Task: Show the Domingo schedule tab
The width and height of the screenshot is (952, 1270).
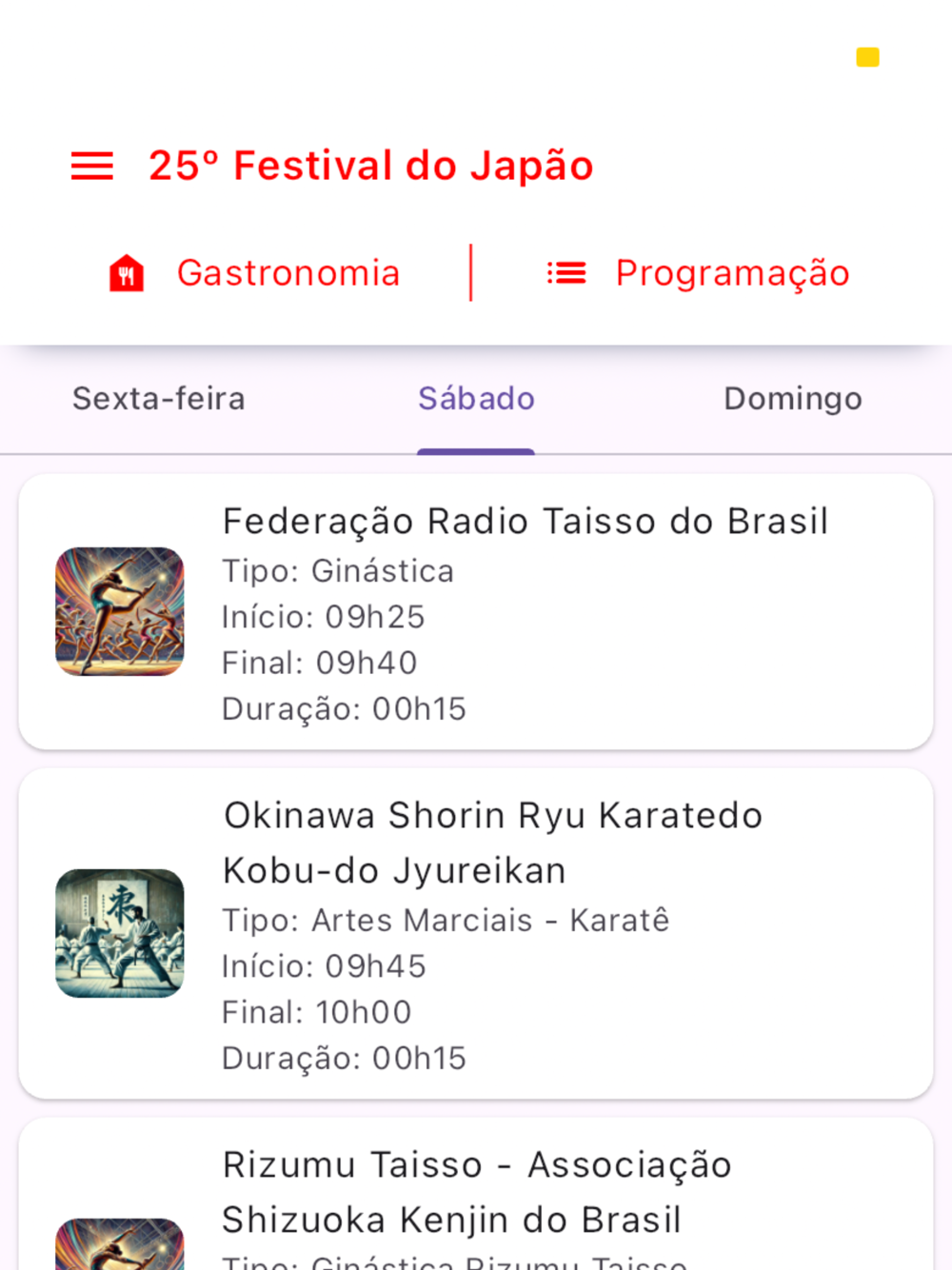Action: [x=792, y=399]
